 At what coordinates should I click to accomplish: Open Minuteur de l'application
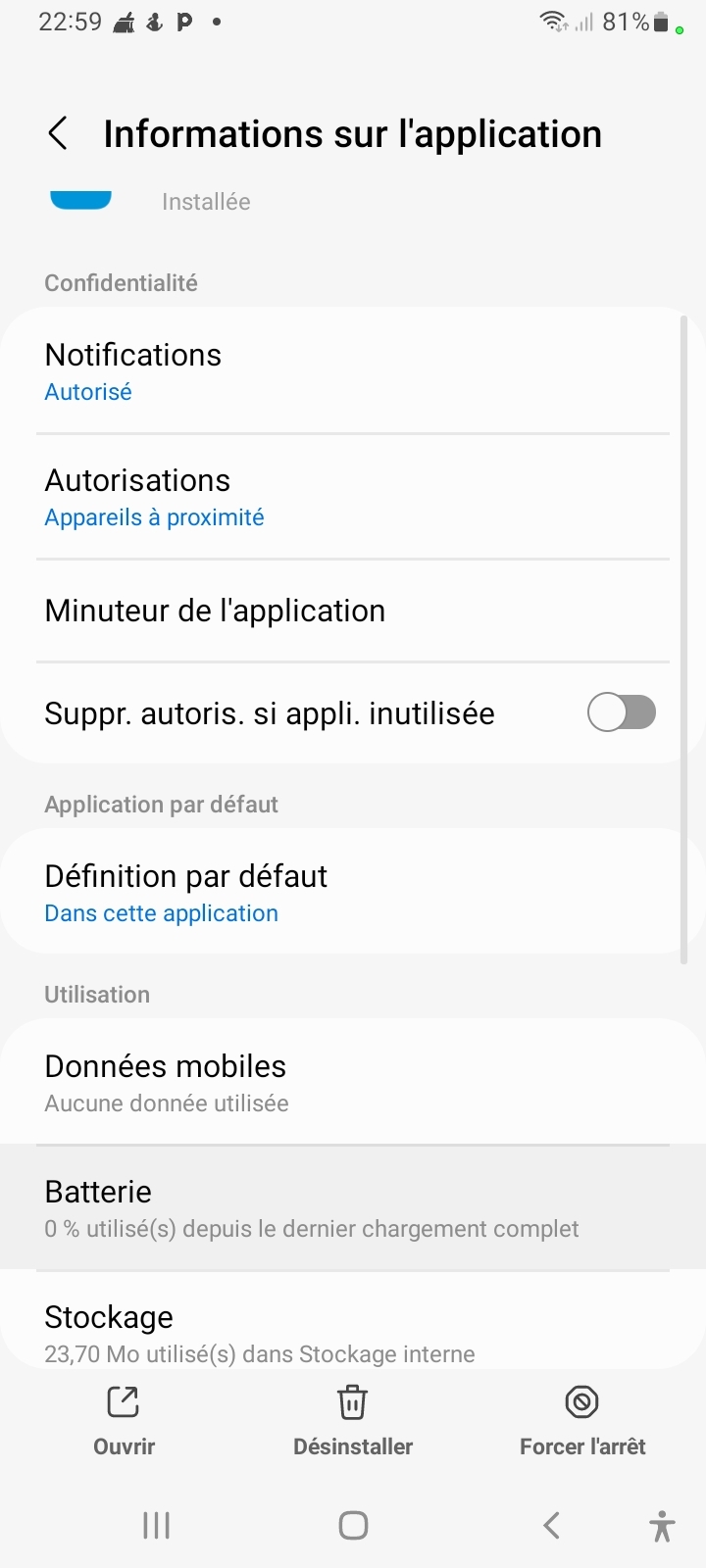point(353,611)
